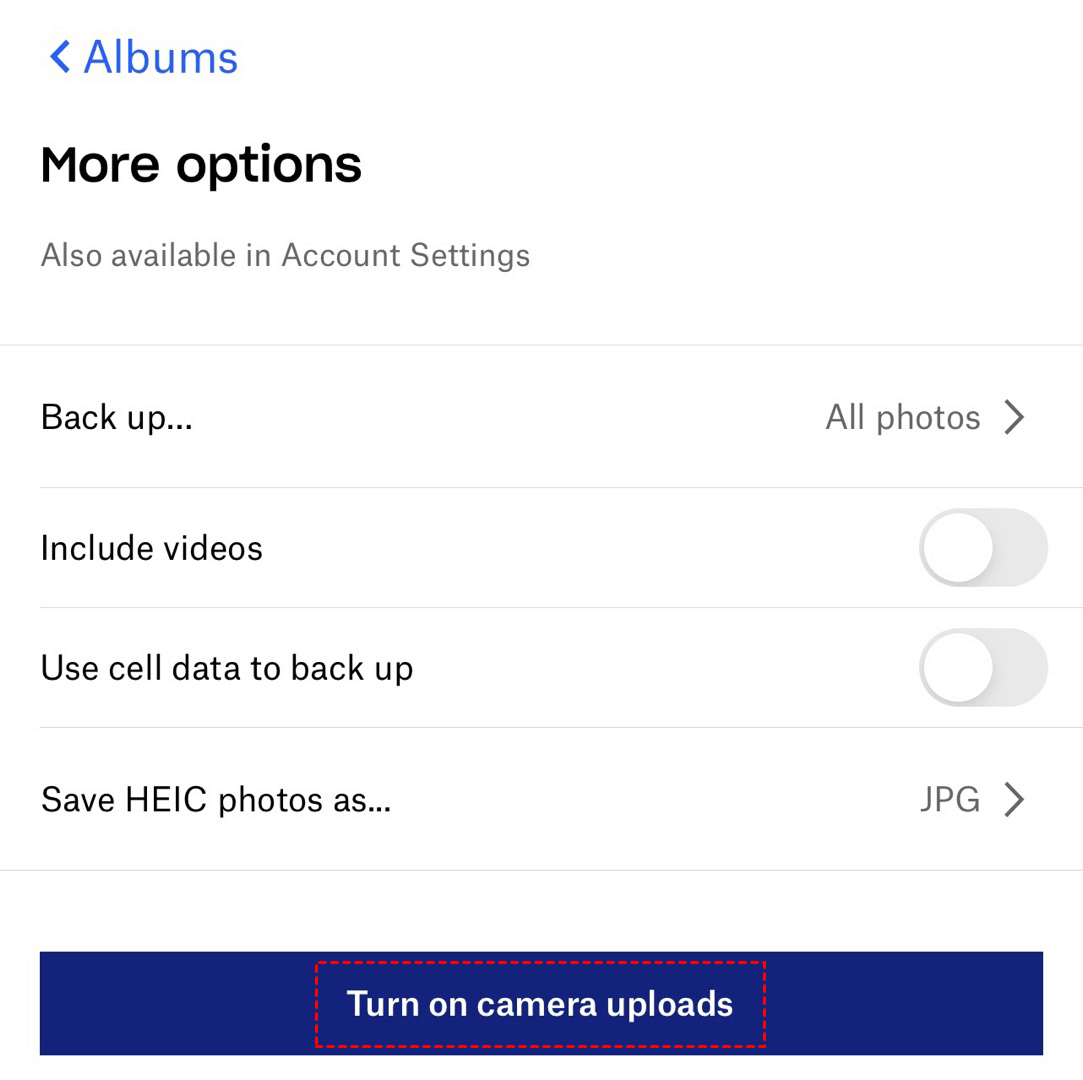Open Save HEIC photos as… setting
Screen dimensions: 1083x1080
click(540, 800)
